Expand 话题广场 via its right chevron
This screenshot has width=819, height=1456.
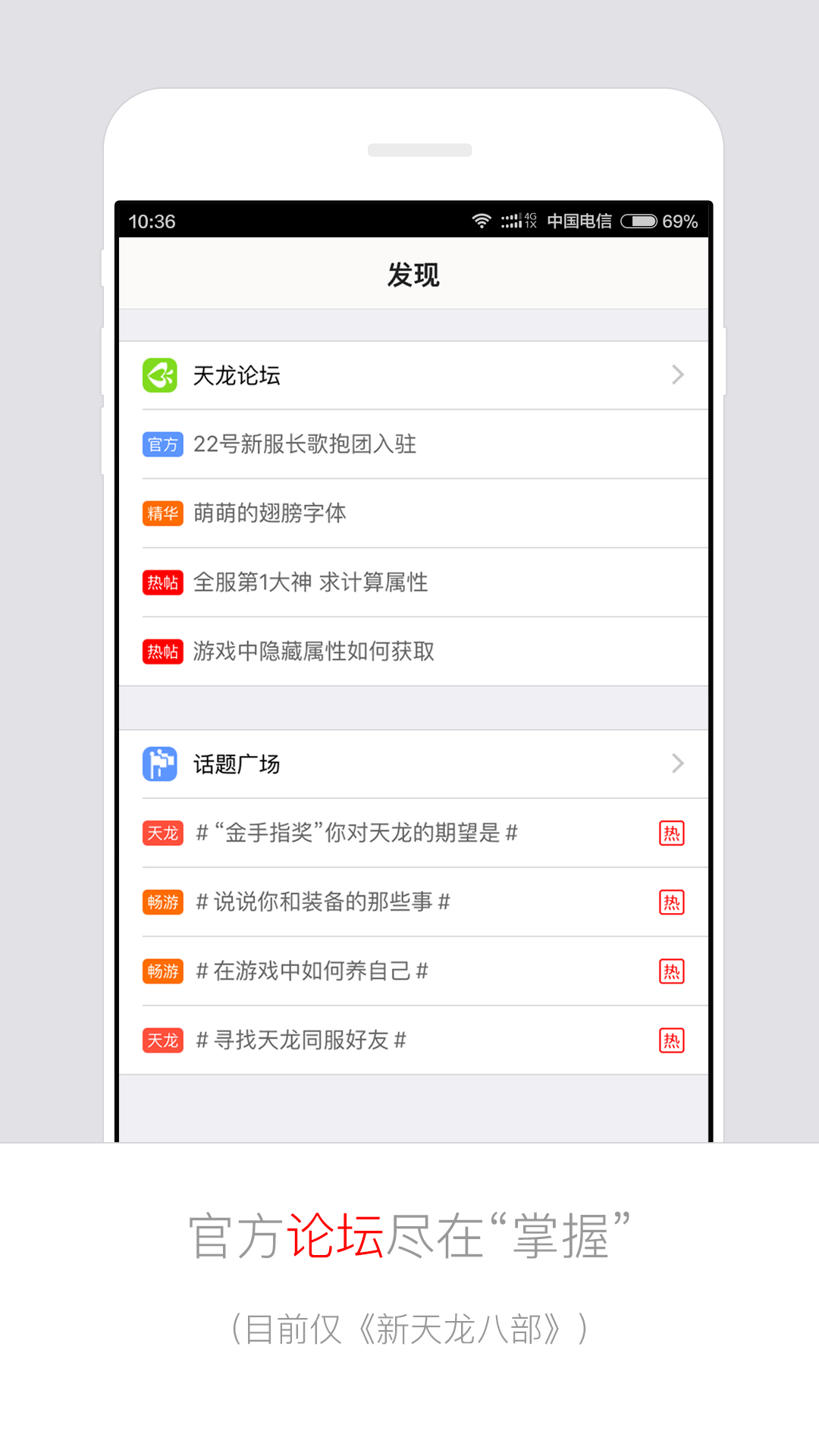point(678,764)
